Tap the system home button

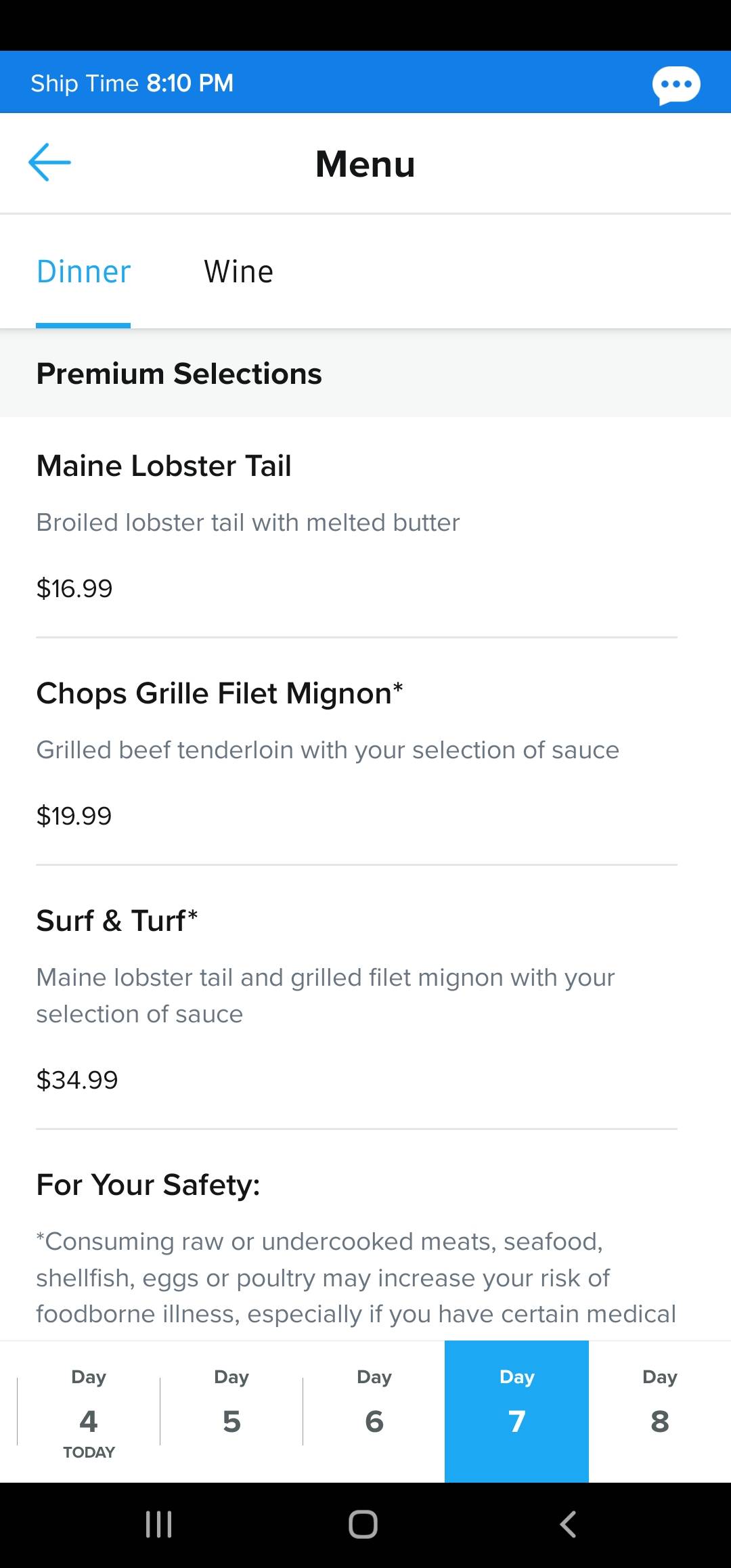[x=363, y=1525]
